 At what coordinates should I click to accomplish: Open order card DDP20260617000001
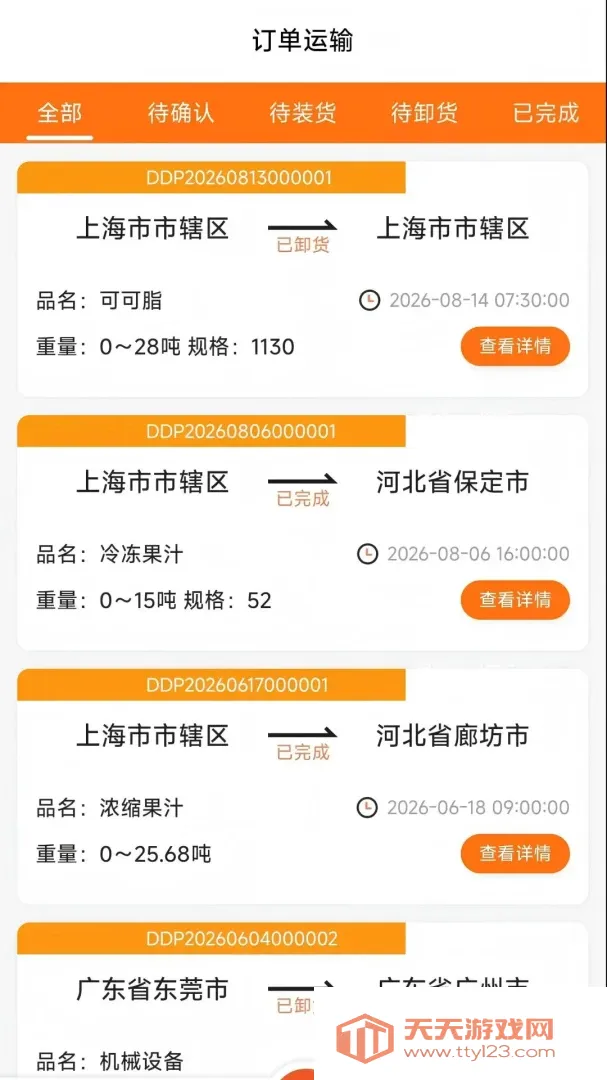click(x=302, y=786)
